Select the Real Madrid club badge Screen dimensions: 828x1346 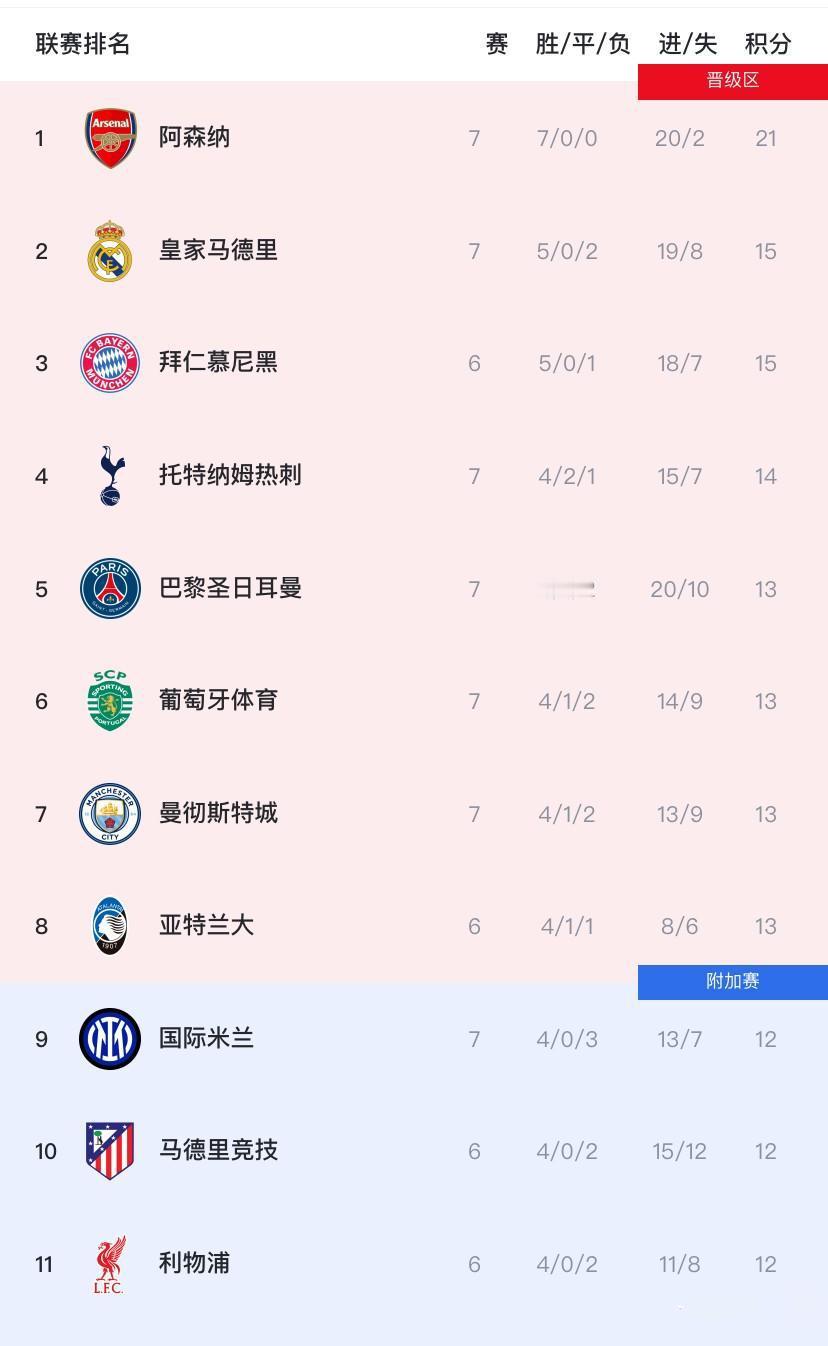110,250
